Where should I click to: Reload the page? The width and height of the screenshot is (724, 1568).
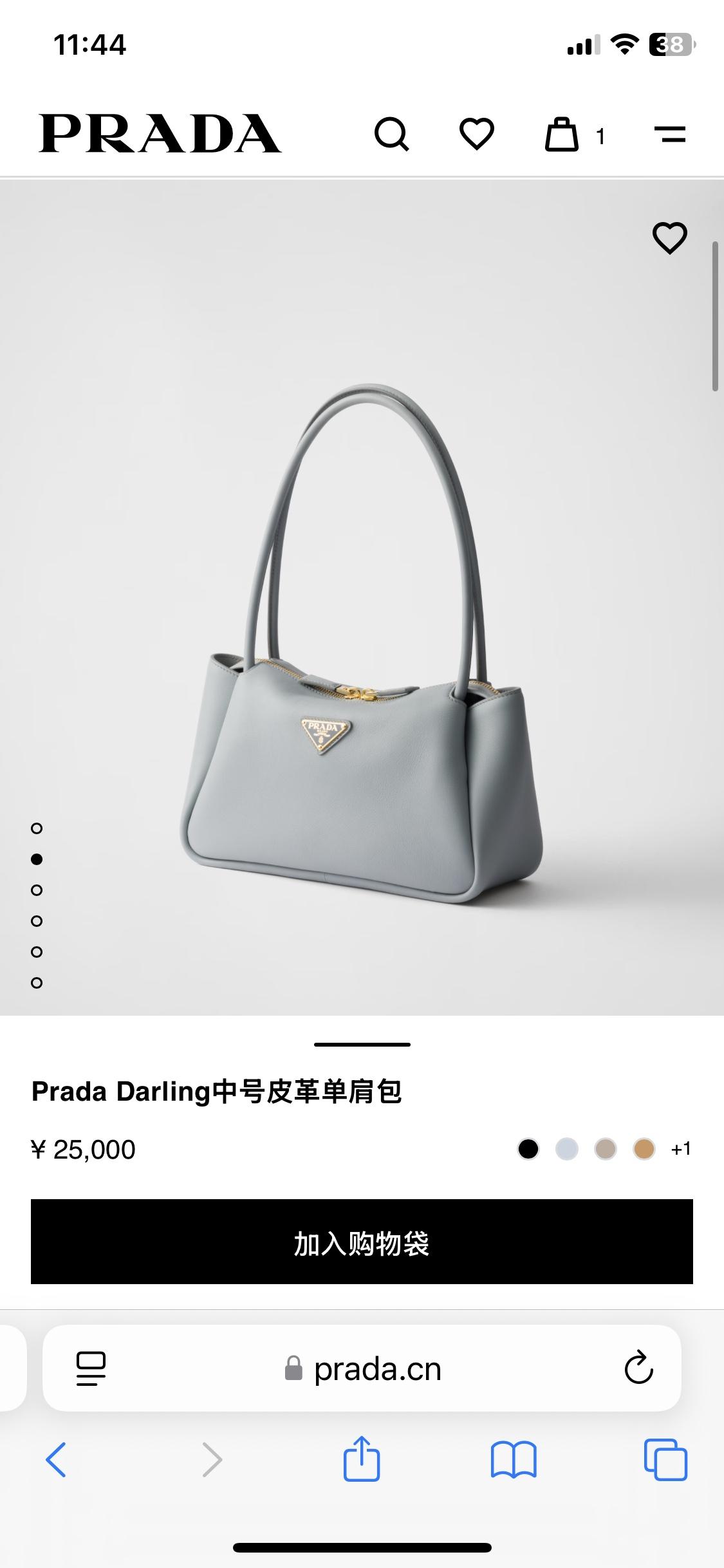[x=638, y=1368]
